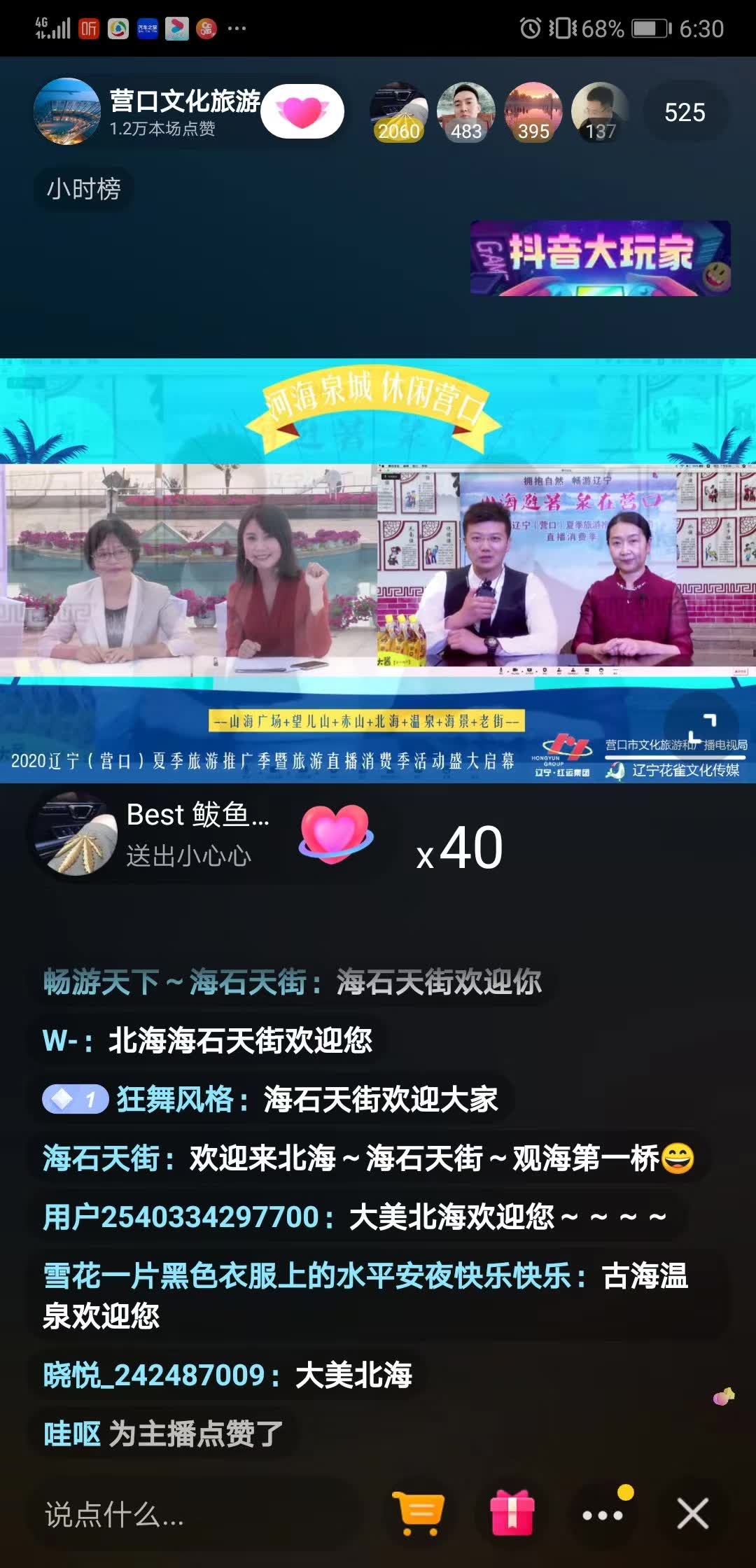Open the 营口文化旅游 host profile
Viewport: 756px width, 1568px height.
click(x=68, y=112)
